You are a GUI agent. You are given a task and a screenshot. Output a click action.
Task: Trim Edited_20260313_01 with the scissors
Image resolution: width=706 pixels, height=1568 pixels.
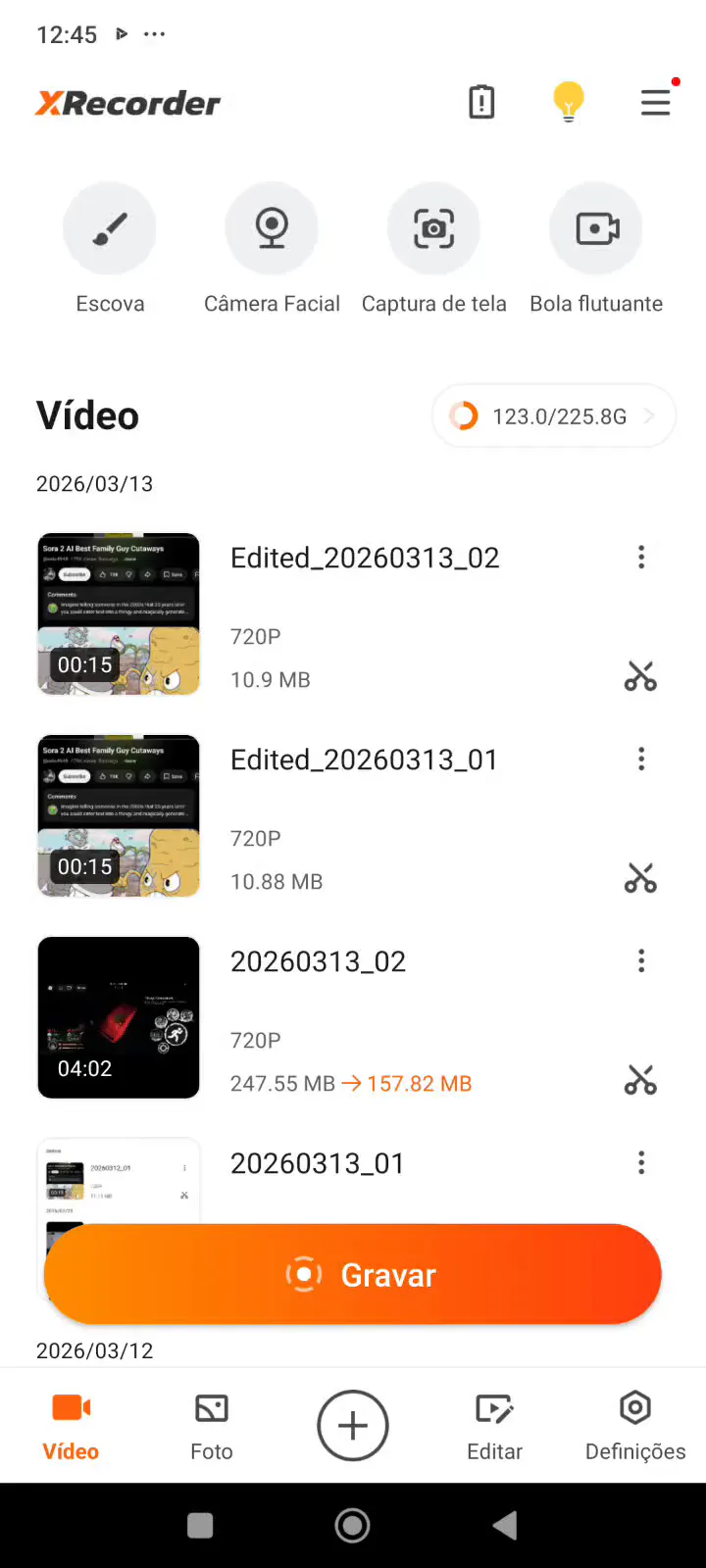tap(640, 878)
